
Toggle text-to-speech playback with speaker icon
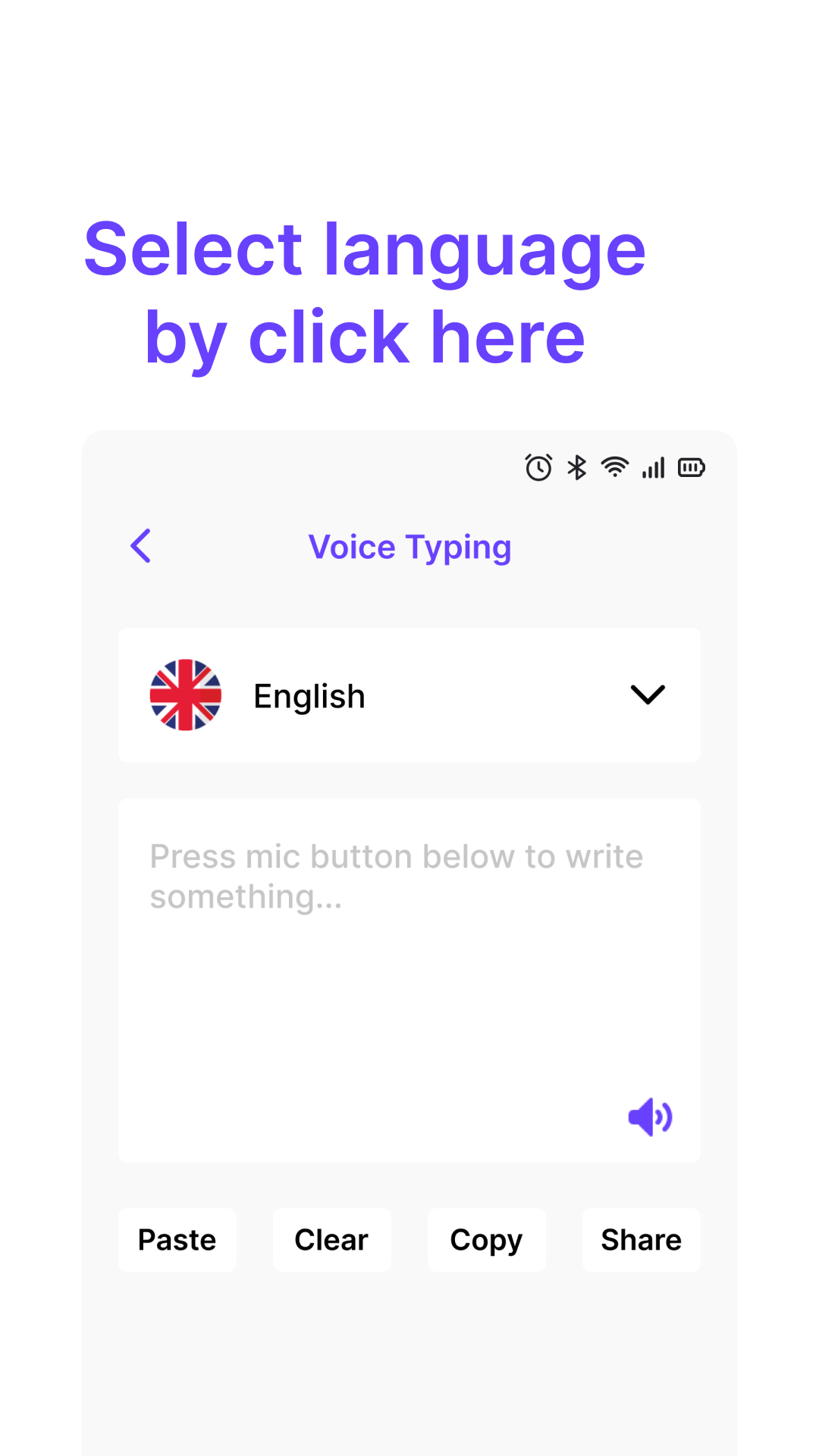[x=651, y=1116]
